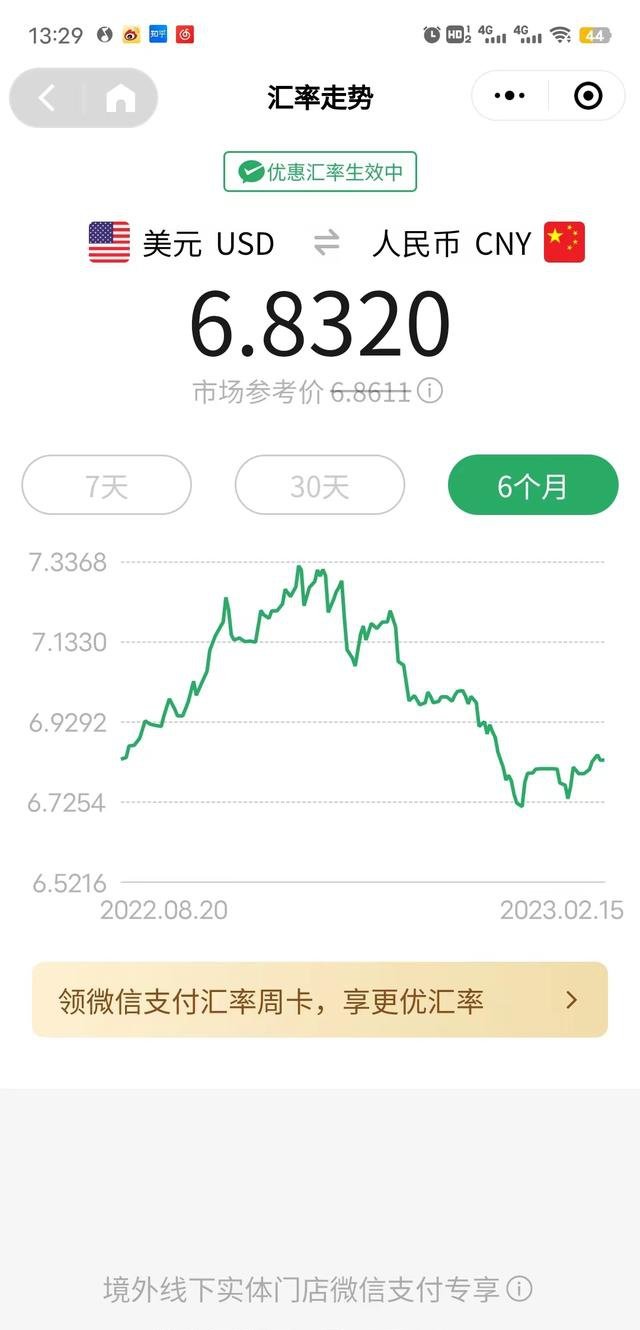Select 美元 USD currency
Screen dimensions: 640x1330
pyautogui.click(x=181, y=242)
